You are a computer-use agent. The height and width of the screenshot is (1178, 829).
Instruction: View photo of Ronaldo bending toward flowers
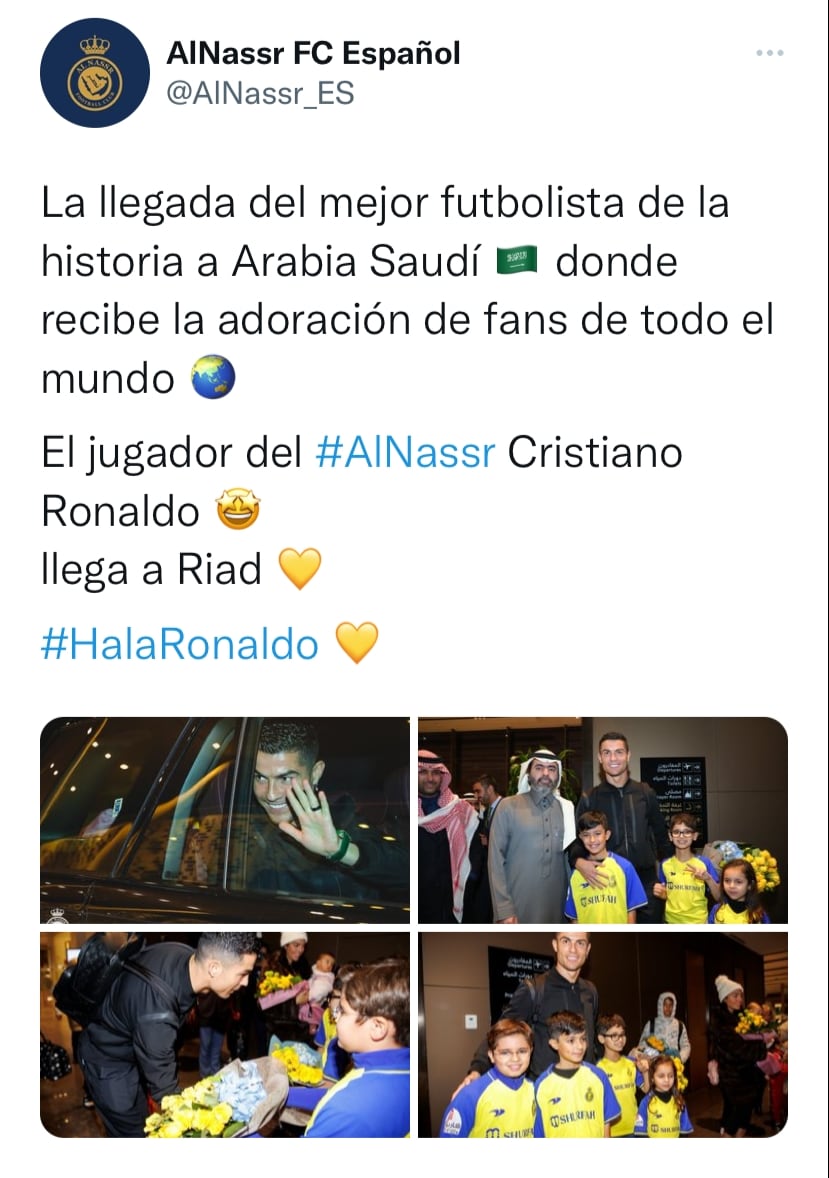click(x=225, y=1035)
